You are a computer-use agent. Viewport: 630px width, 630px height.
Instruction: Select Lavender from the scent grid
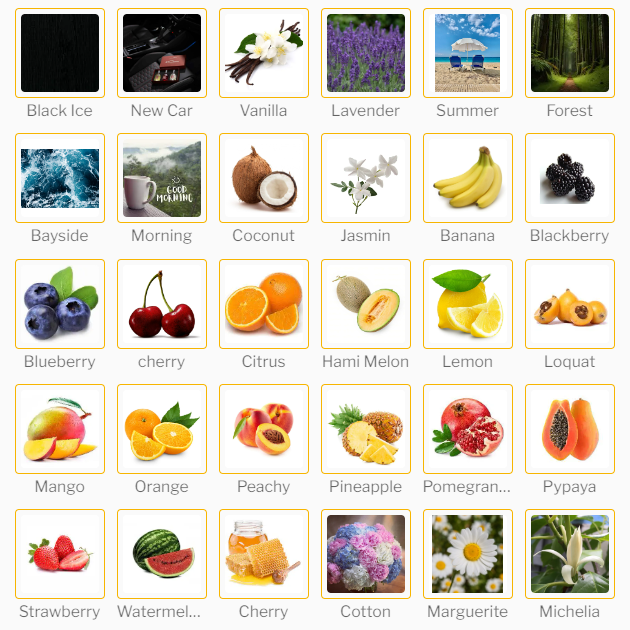366,53
